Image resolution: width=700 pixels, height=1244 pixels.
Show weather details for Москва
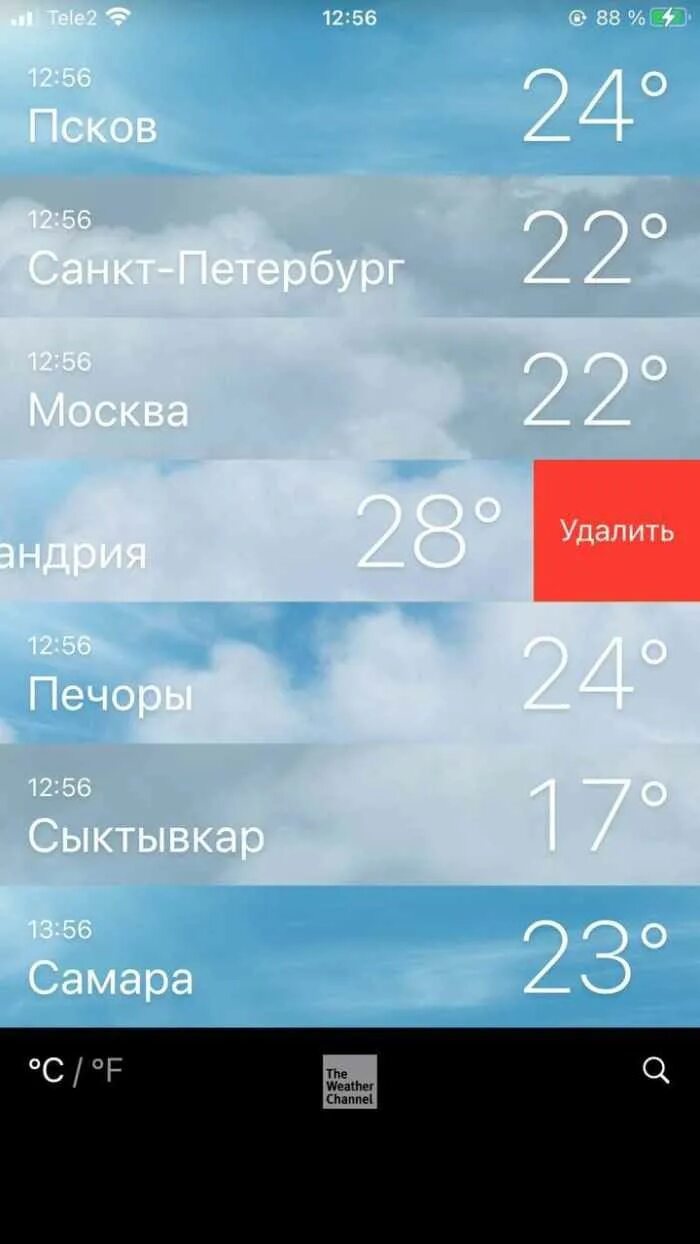tap(350, 390)
